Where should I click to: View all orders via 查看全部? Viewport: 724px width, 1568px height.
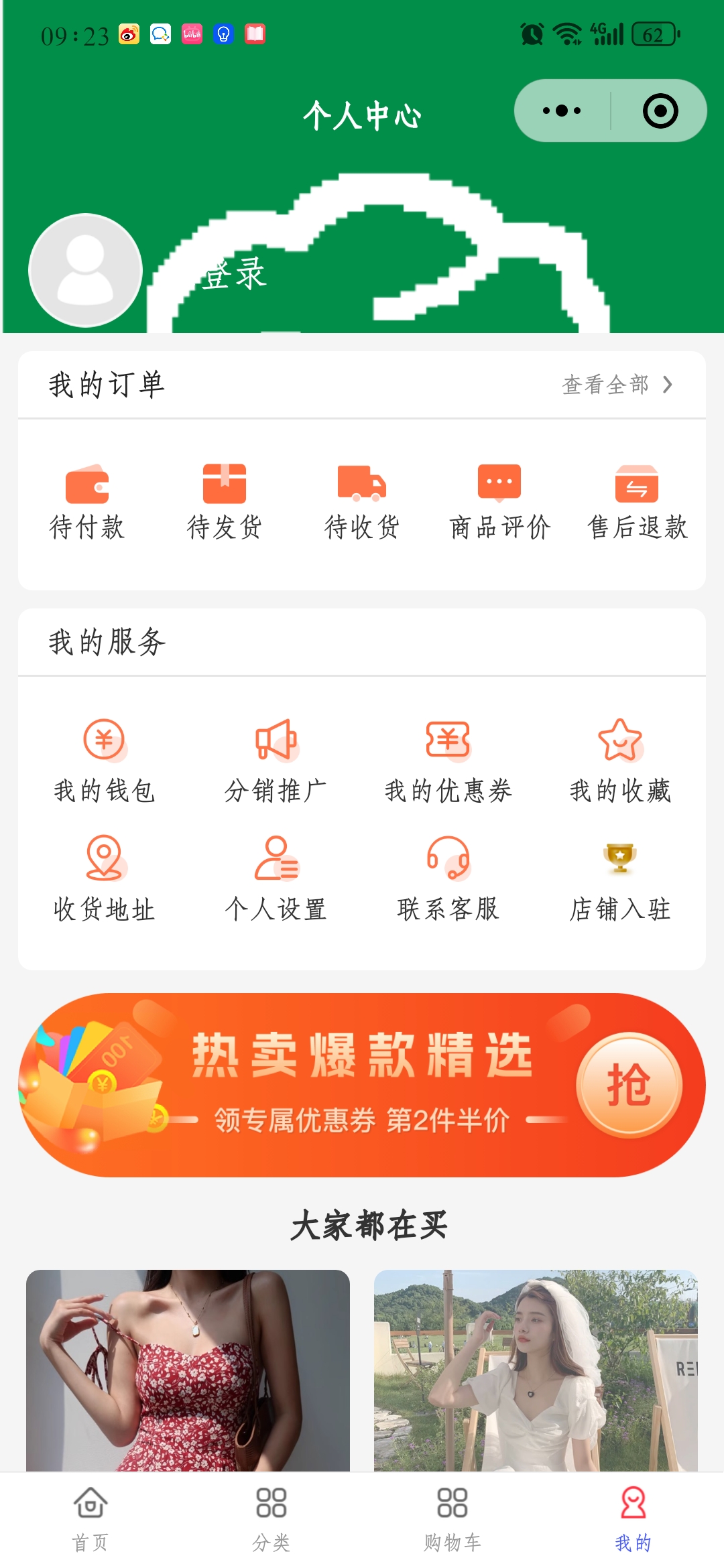[x=617, y=385]
